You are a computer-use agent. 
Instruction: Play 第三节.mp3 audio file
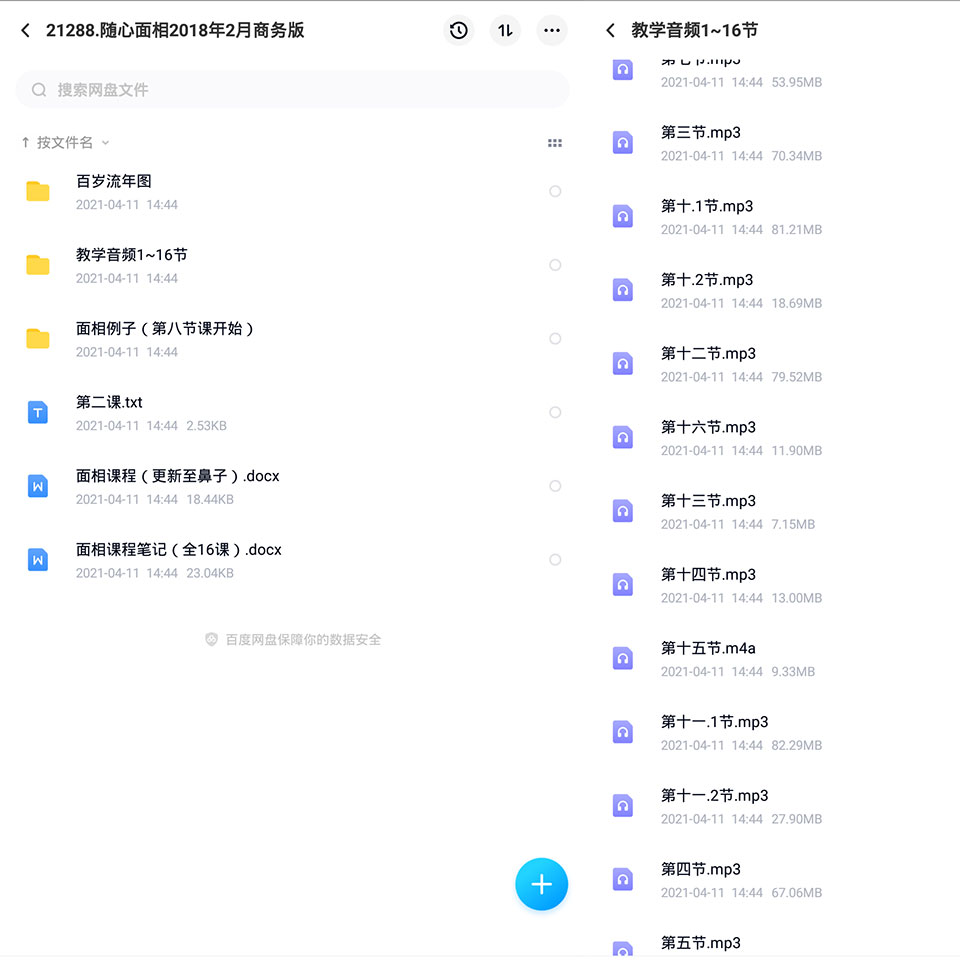[x=778, y=143]
